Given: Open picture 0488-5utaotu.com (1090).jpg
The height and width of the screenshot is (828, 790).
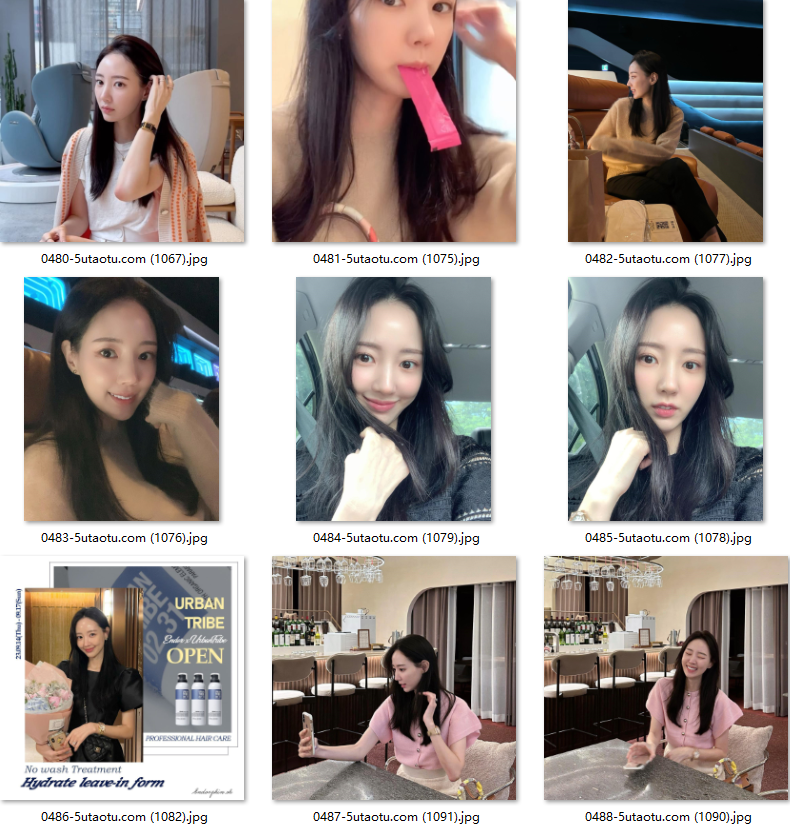Looking at the screenshot, I should click(x=665, y=677).
